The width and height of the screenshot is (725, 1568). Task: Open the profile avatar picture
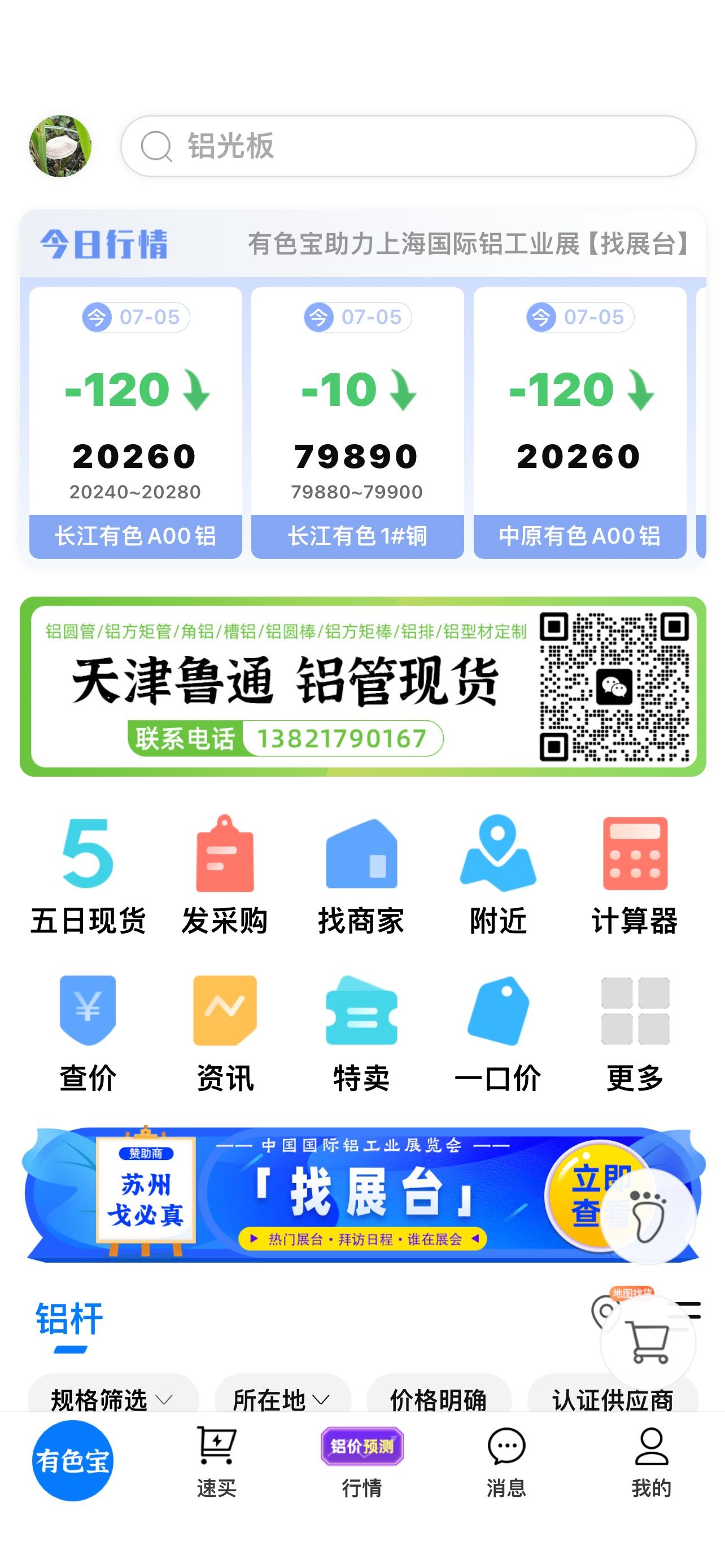point(60,146)
